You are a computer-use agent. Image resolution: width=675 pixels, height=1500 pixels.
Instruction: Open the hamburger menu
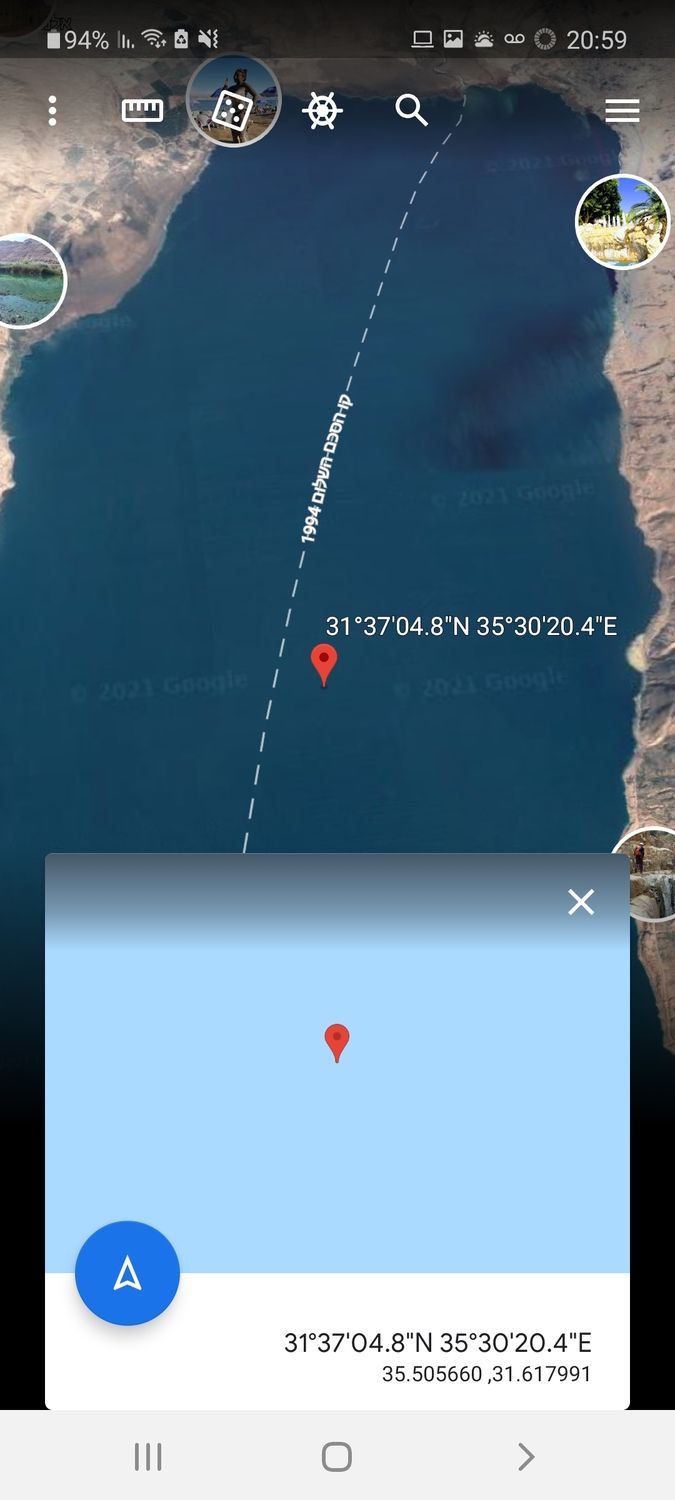point(622,110)
